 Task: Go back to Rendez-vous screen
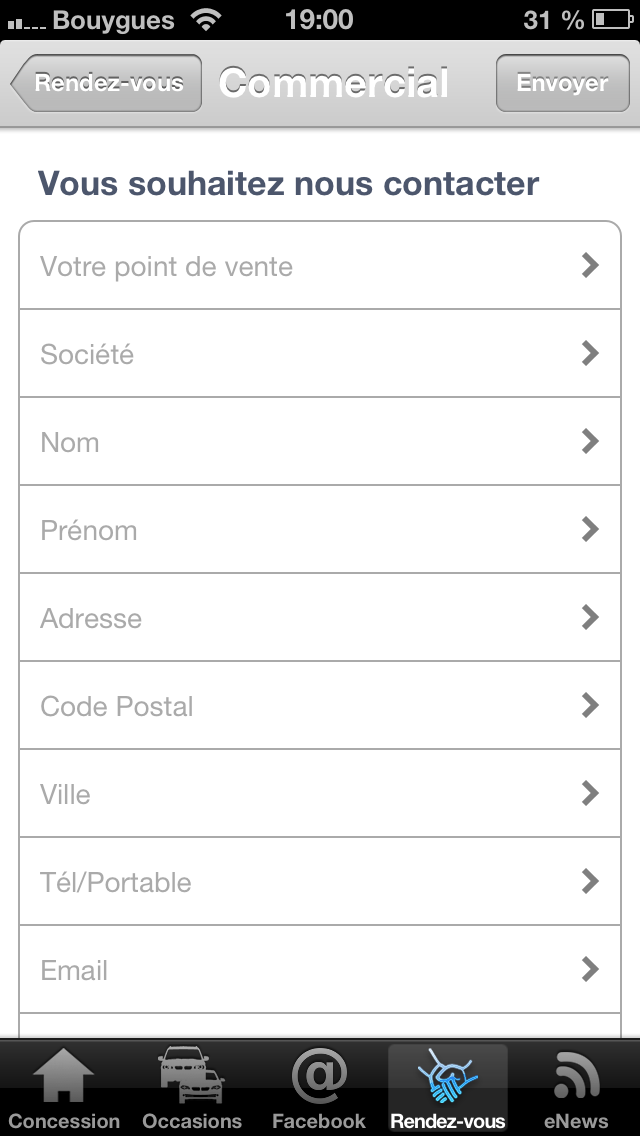(x=107, y=83)
